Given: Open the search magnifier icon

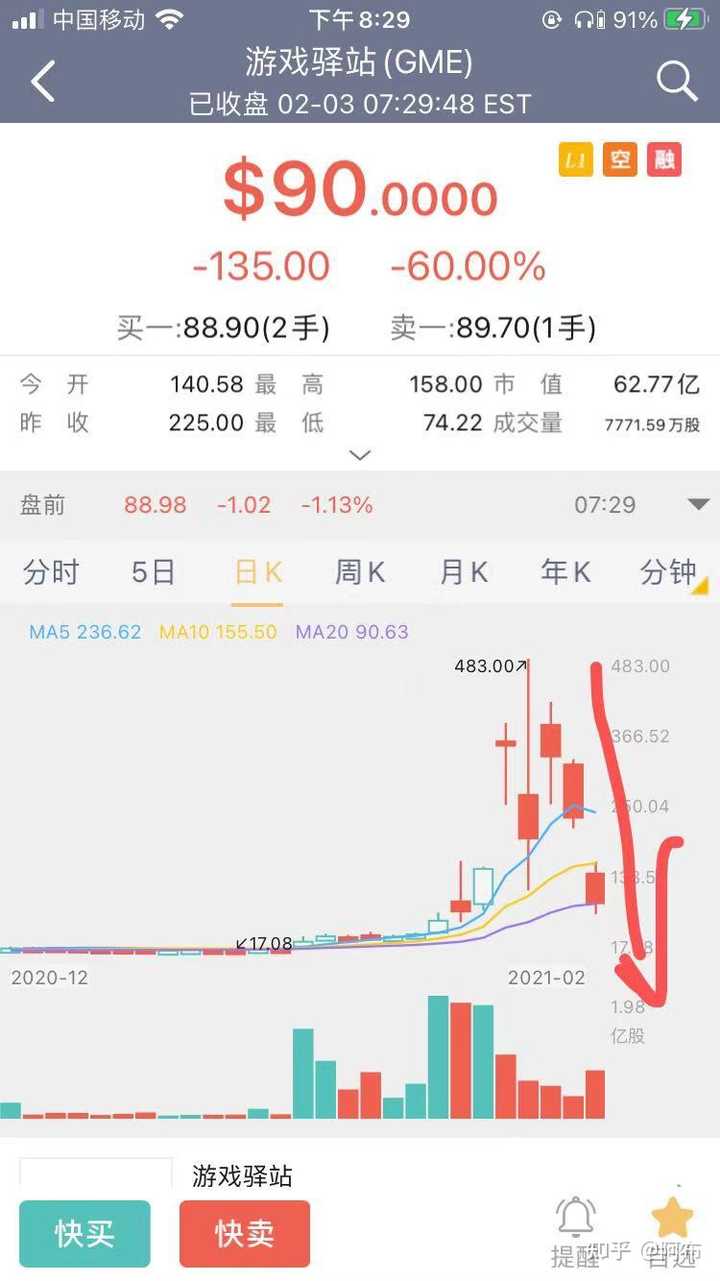Looking at the screenshot, I should pyautogui.click(x=676, y=80).
